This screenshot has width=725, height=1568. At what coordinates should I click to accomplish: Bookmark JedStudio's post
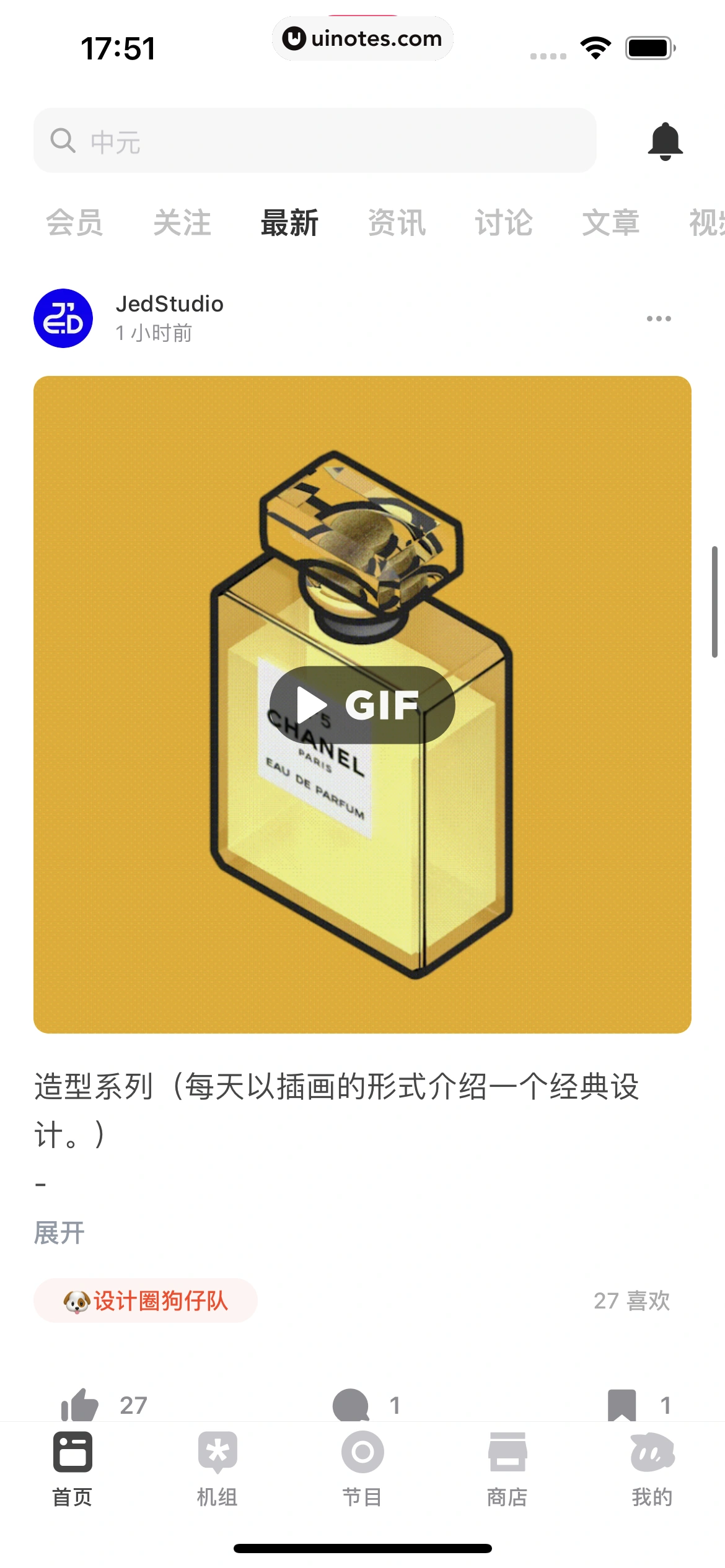tap(622, 1405)
